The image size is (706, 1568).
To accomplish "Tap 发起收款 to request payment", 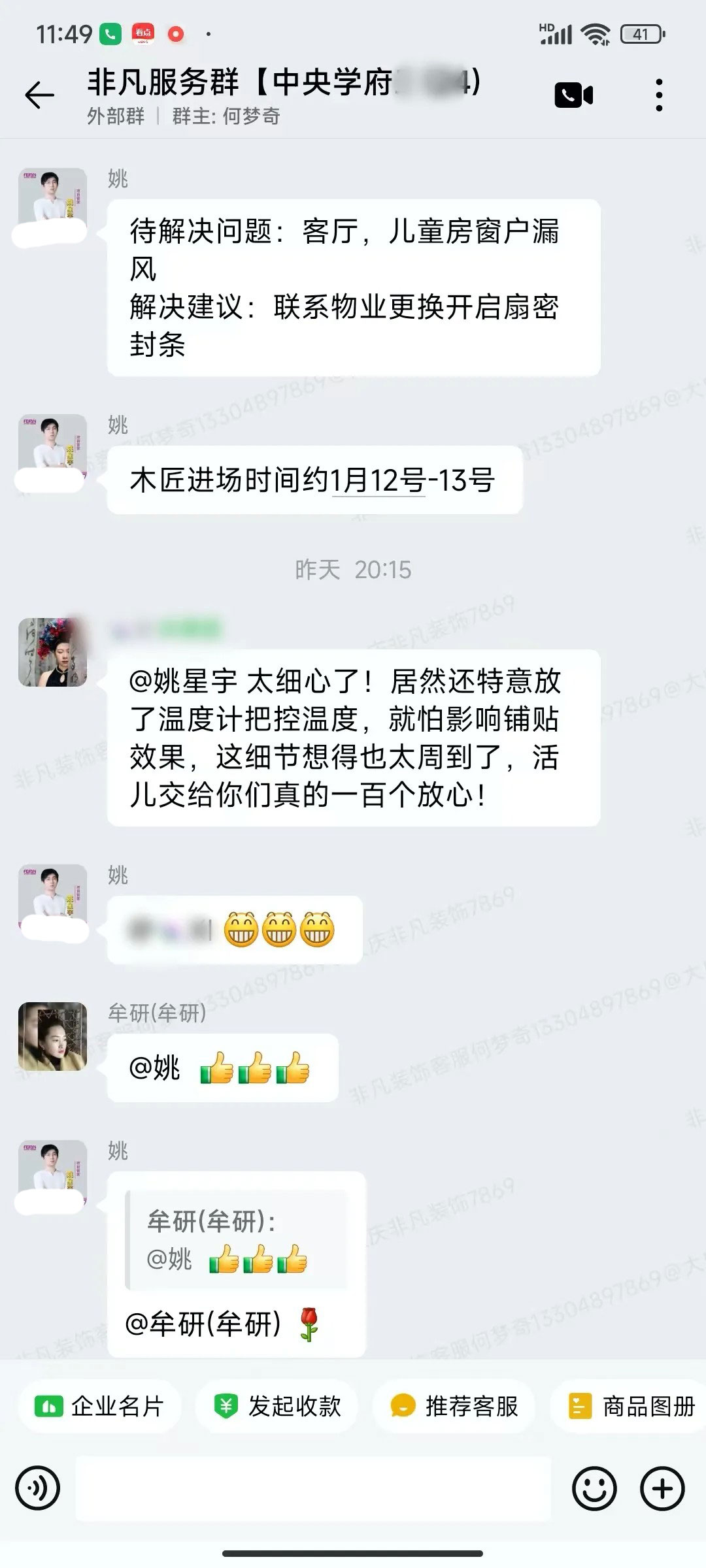I will tap(277, 1406).
